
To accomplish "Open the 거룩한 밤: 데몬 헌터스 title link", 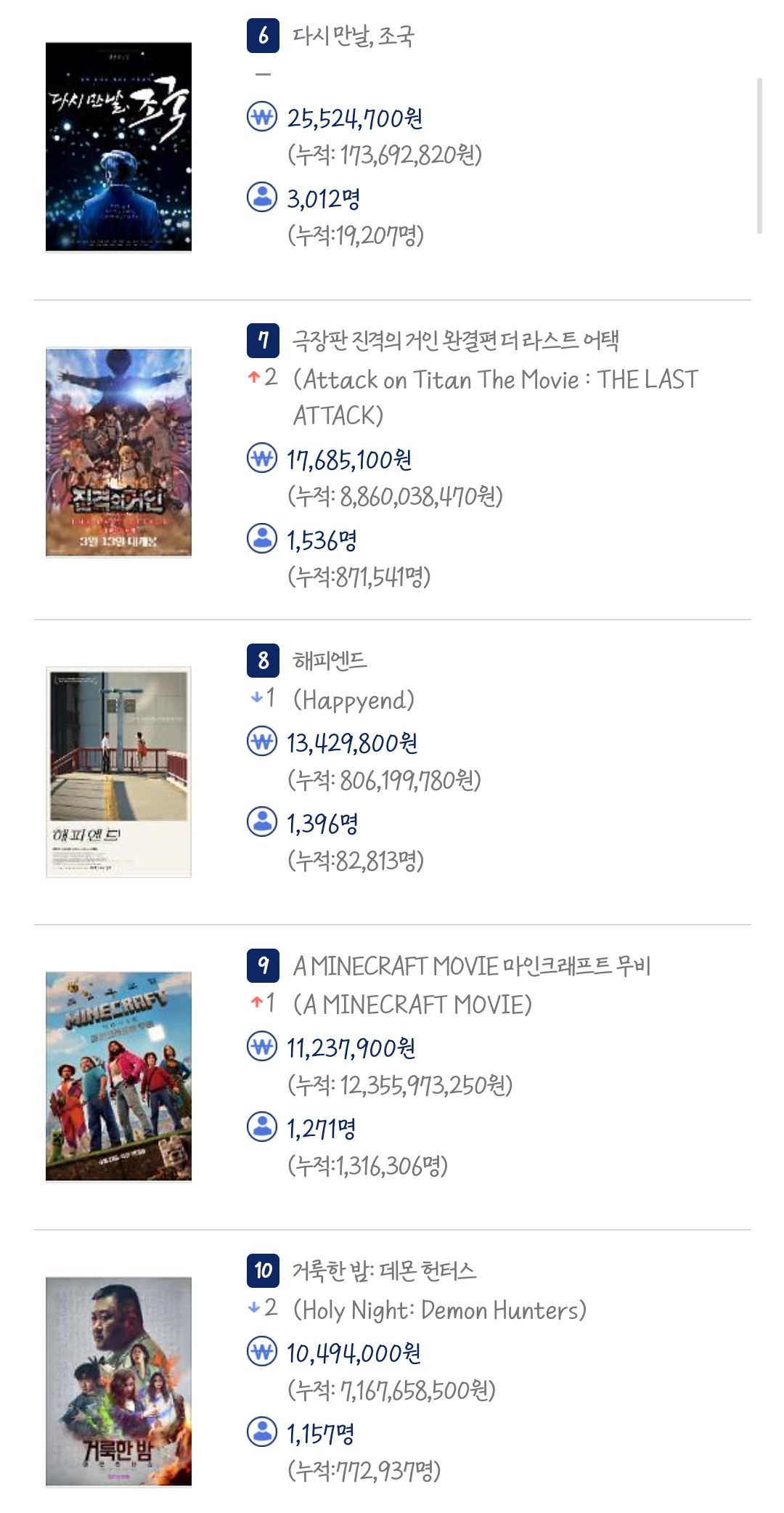I will click(x=384, y=1270).
